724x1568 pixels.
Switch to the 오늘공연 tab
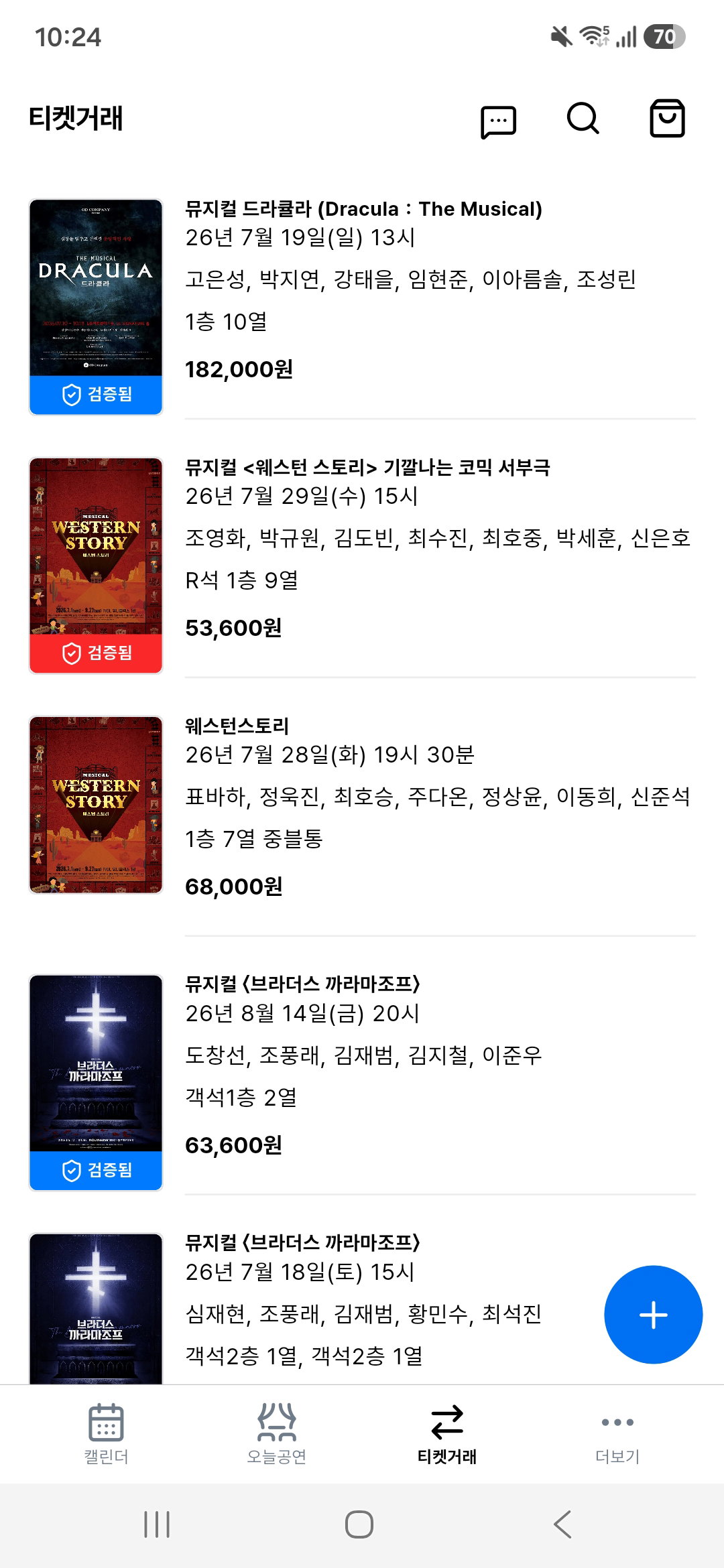click(276, 1433)
